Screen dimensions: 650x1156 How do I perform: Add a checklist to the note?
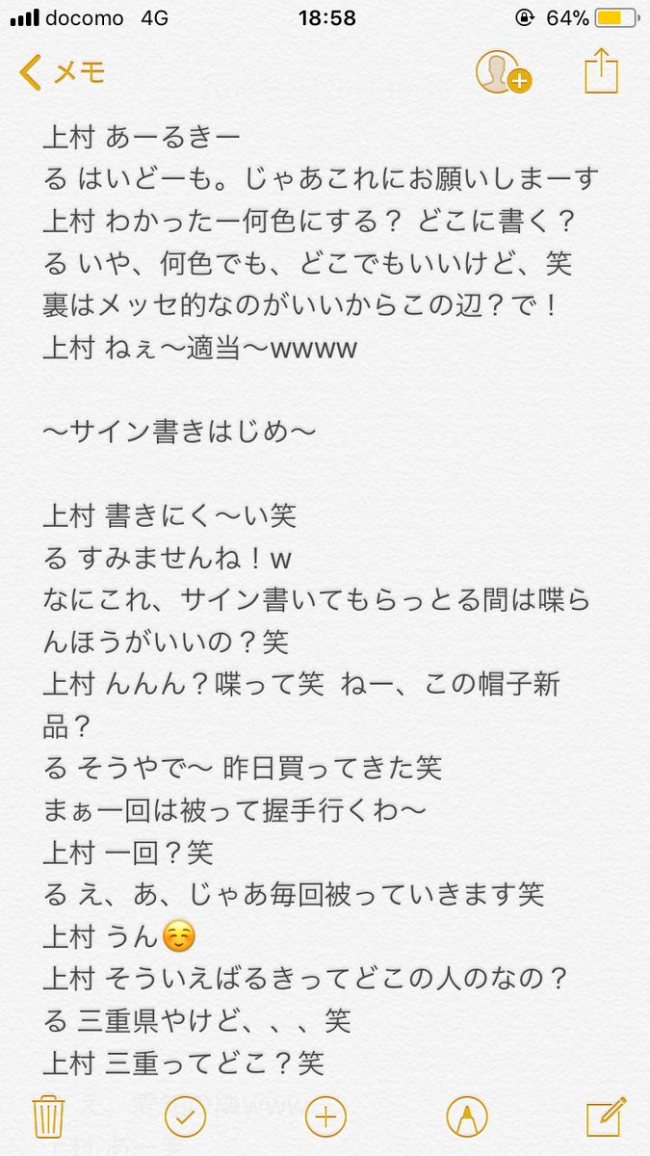point(185,1117)
